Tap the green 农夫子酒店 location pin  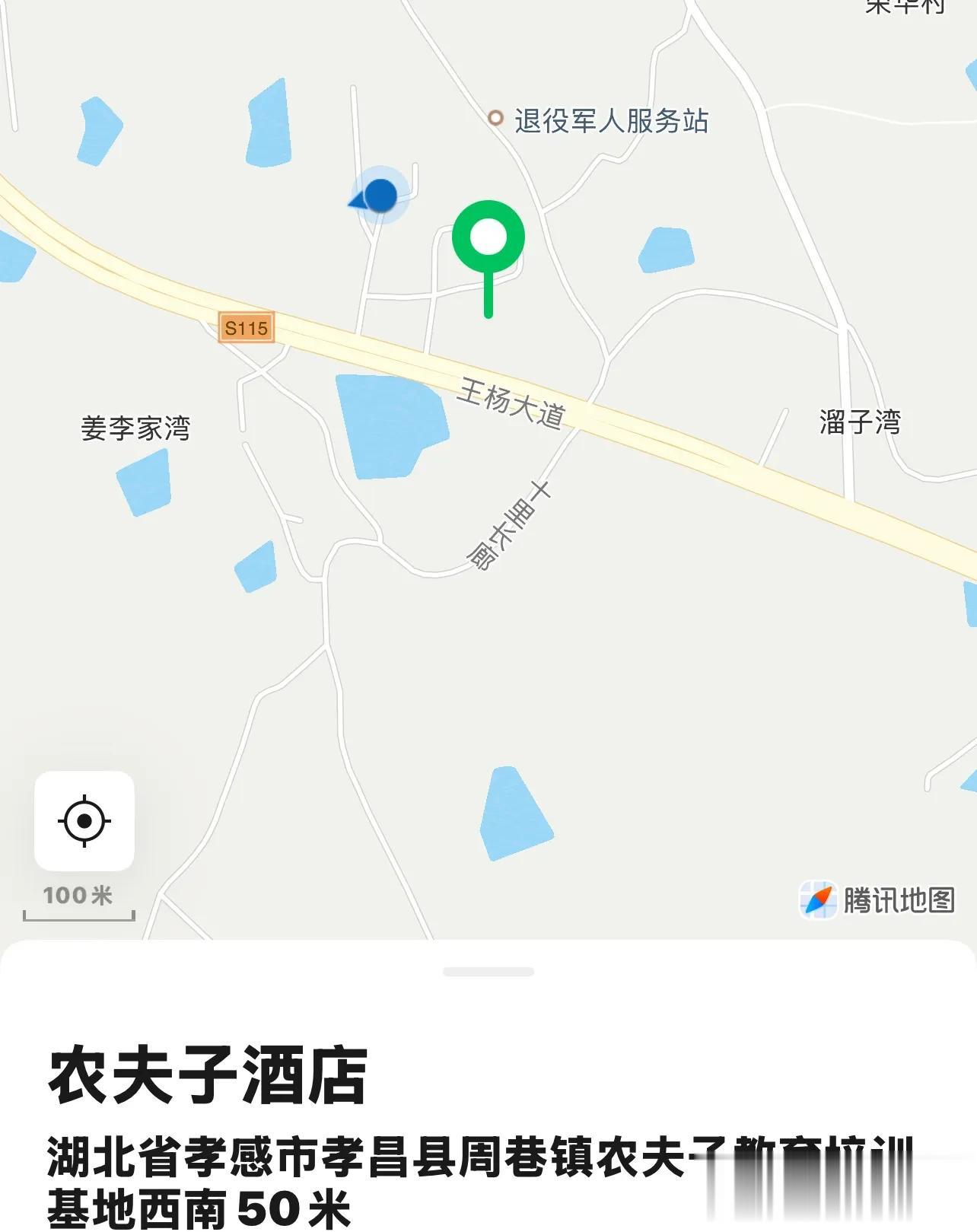click(x=488, y=238)
